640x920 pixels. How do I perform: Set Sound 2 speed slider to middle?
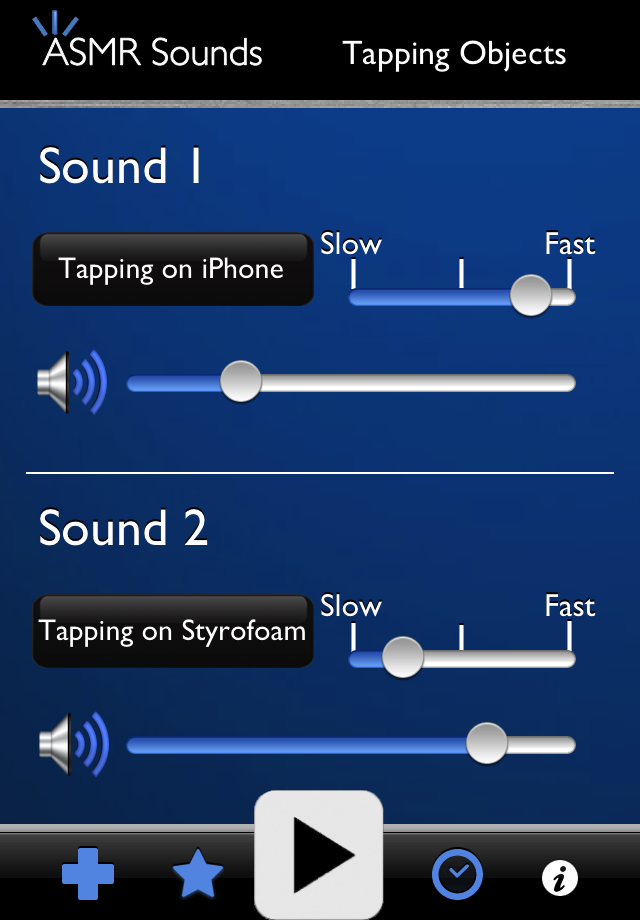click(461, 659)
